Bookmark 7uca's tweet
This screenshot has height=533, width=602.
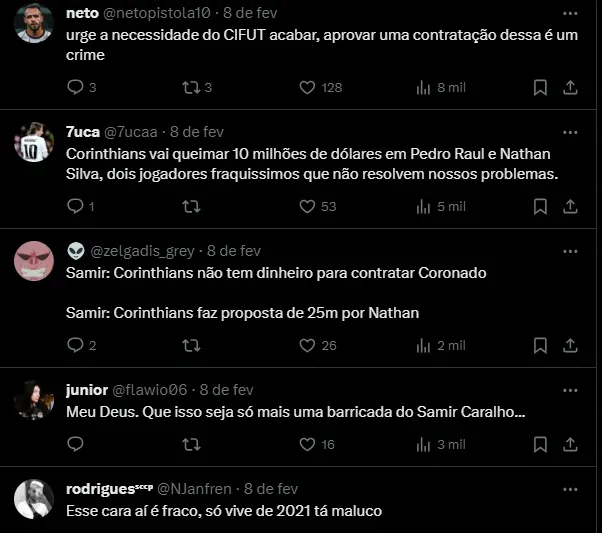point(540,206)
